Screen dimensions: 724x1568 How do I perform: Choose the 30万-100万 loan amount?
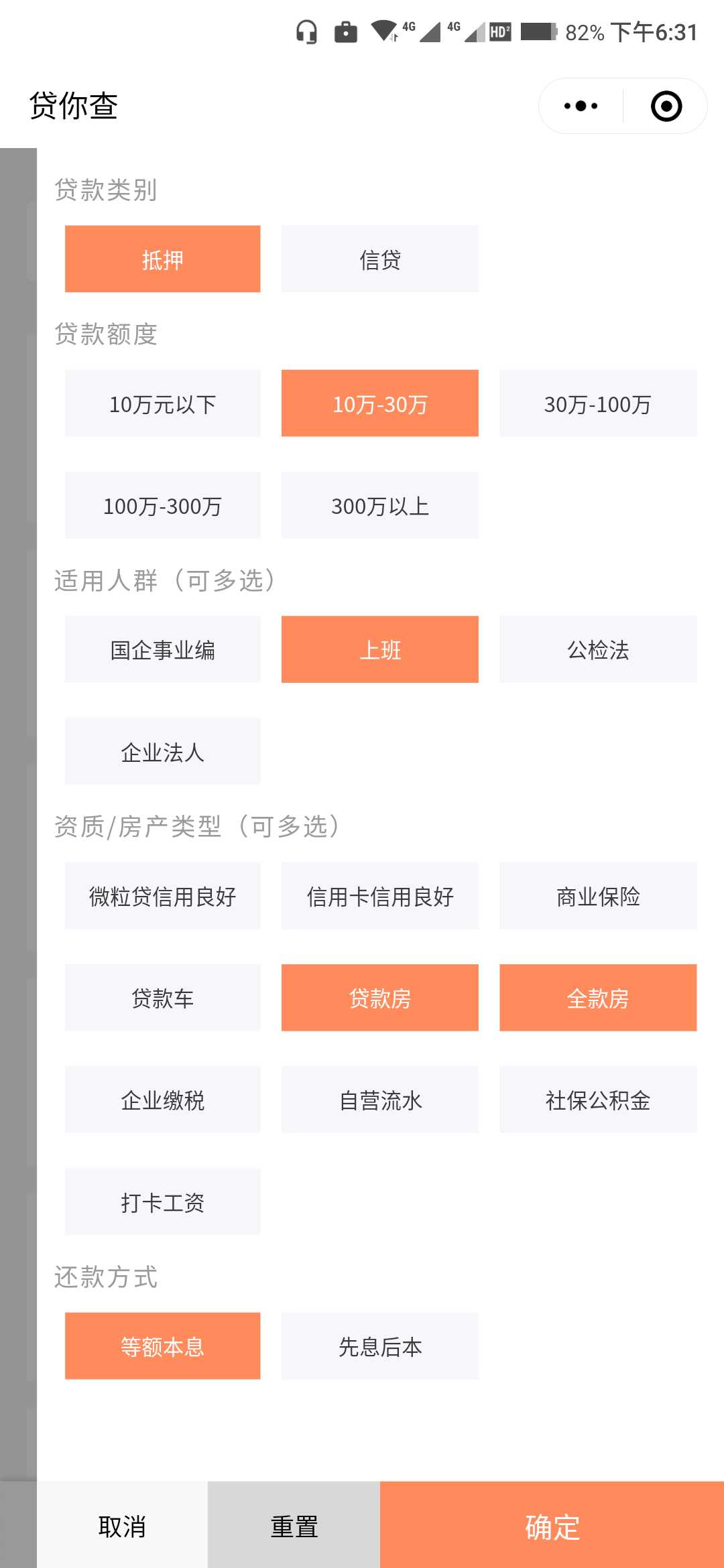click(x=598, y=403)
